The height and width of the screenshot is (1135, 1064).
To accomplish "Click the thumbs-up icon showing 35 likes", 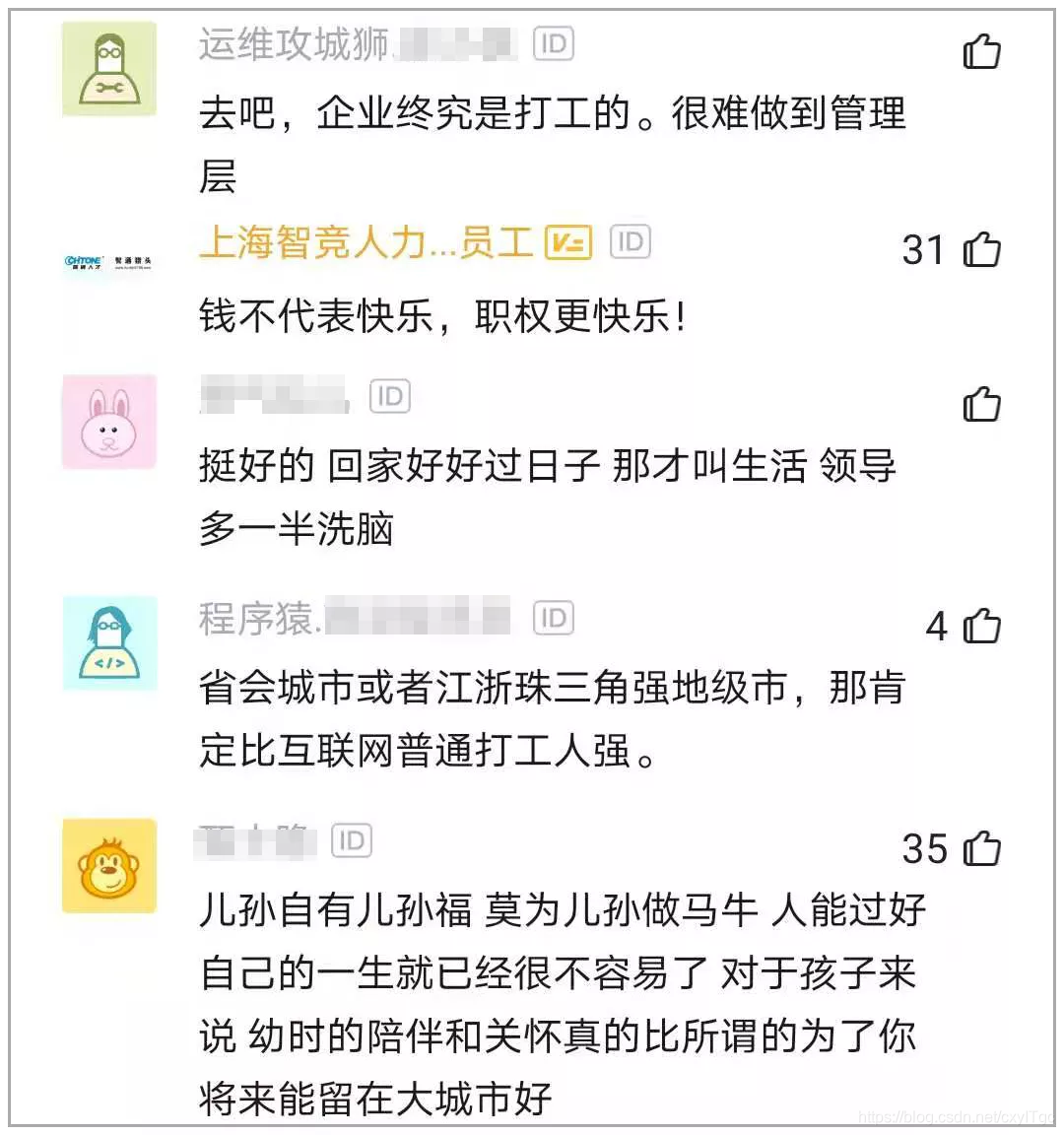I will click(x=982, y=848).
